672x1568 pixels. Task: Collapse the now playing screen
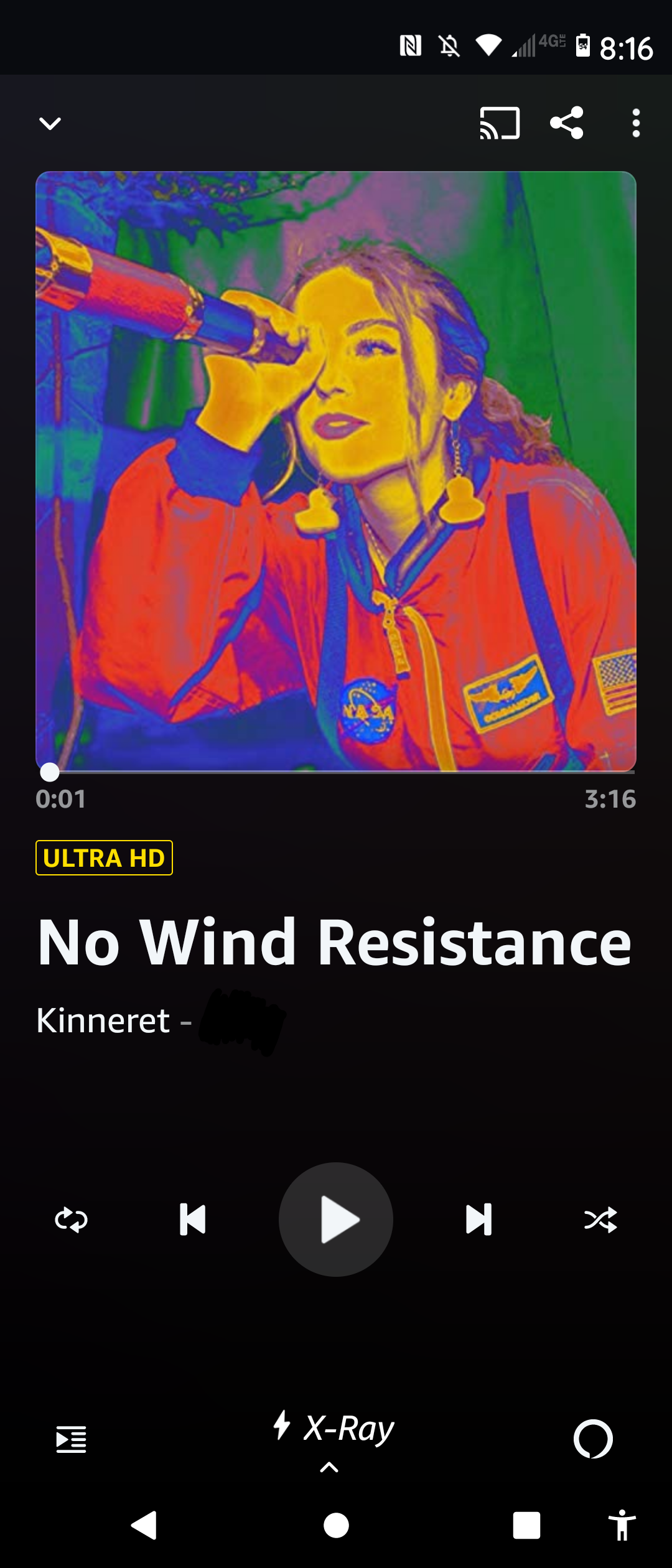50,123
